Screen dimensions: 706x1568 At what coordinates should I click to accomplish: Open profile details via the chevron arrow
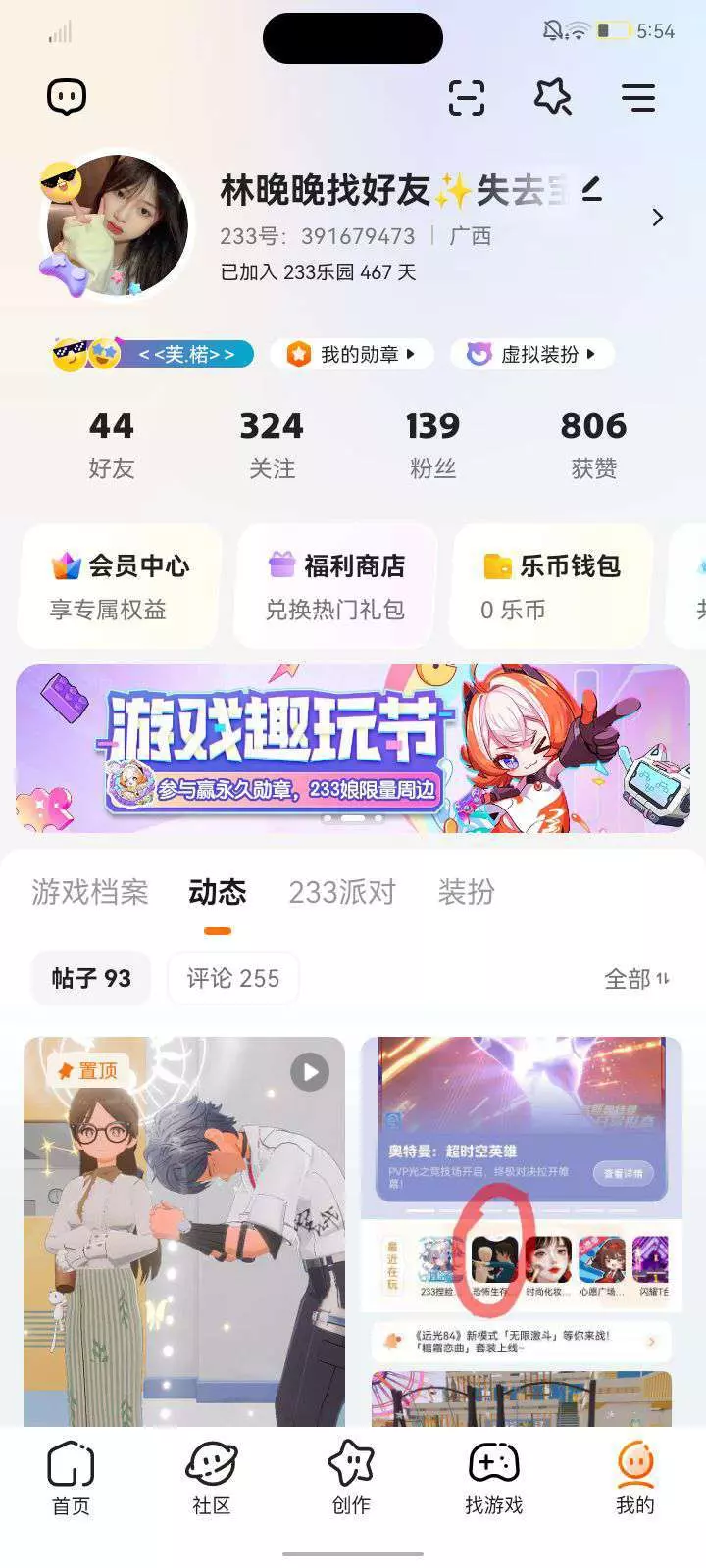(658, 218)
